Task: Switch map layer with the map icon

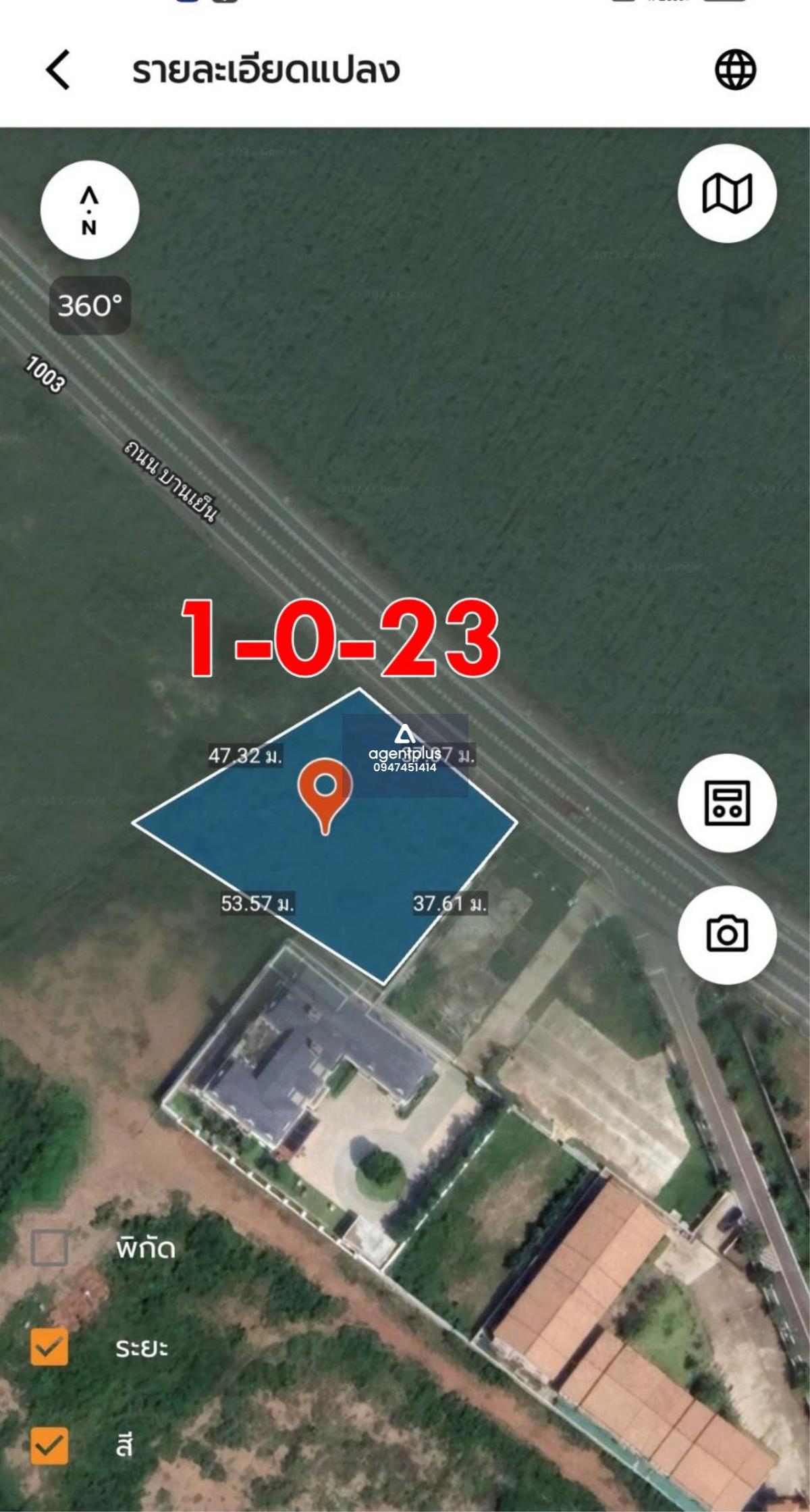Action: (727, 193)
